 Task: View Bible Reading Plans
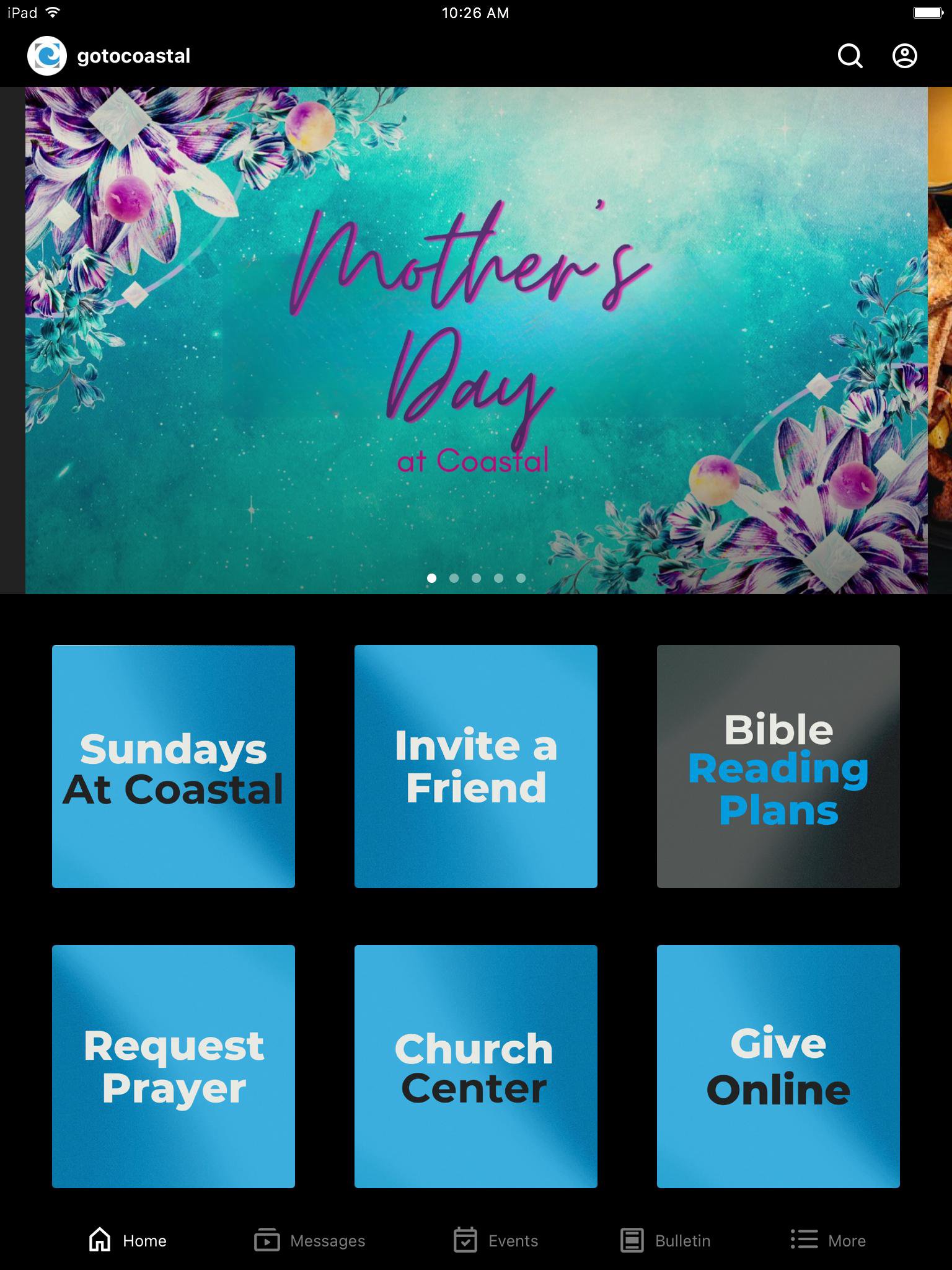coord(778,766)
